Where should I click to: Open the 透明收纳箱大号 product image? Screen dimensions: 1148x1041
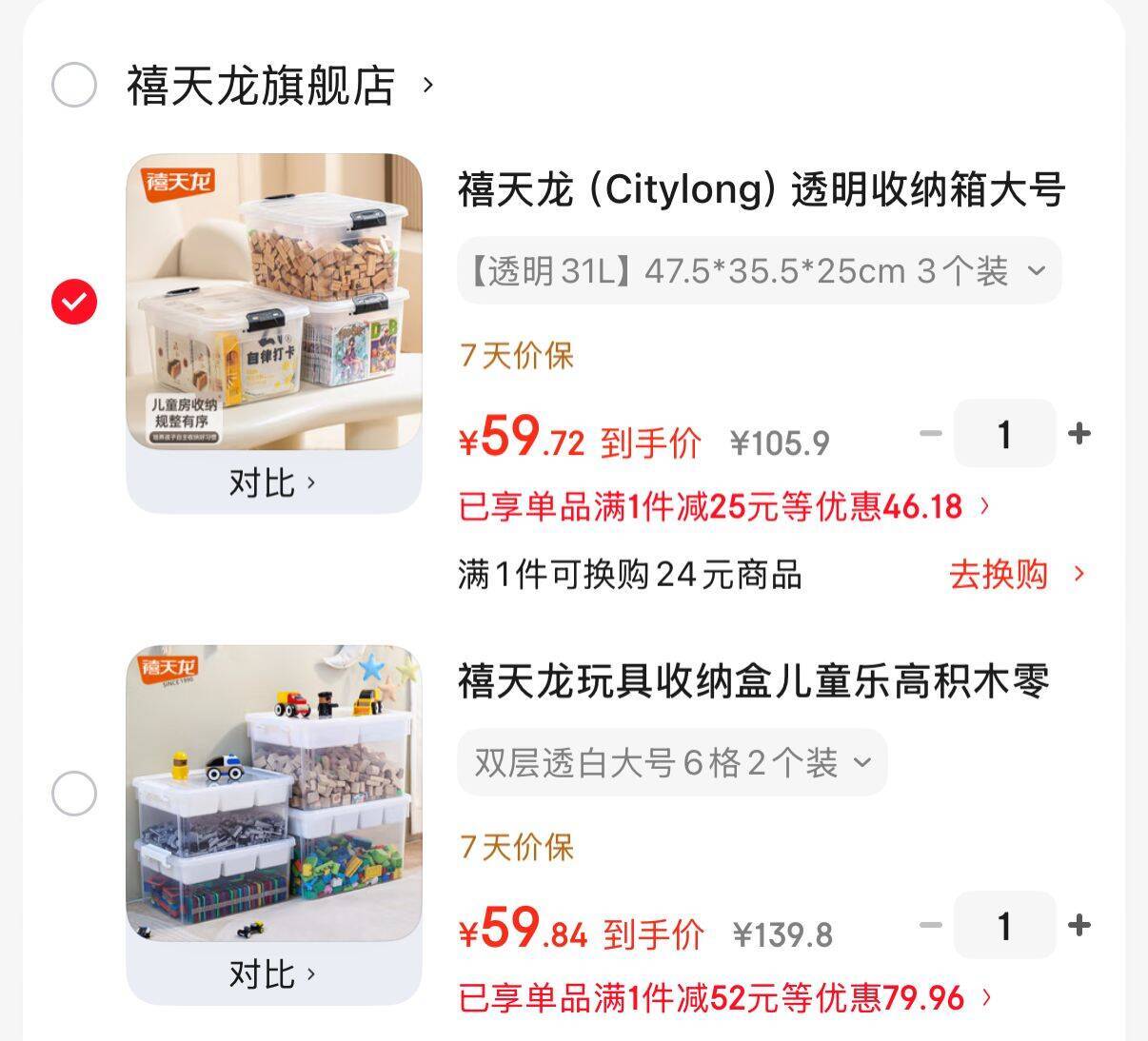coord(274,301)
